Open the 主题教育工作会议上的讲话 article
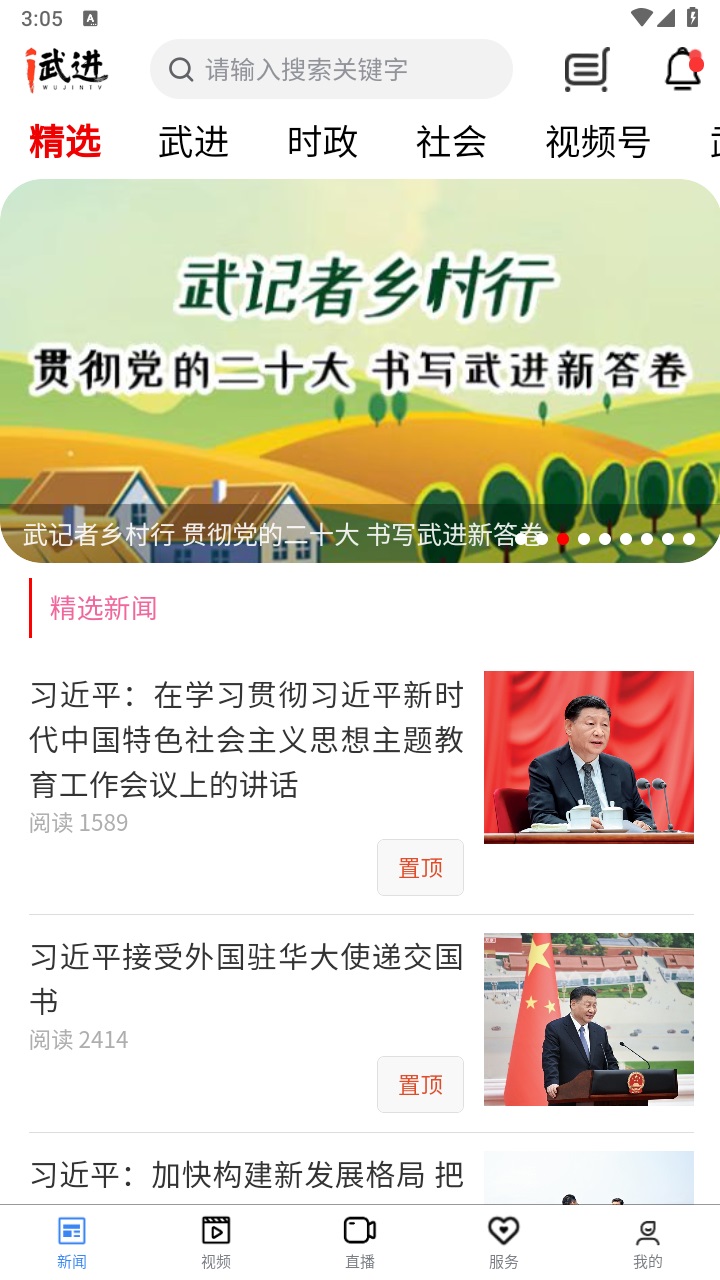The width and height of the screenshot is (720, 1280). coord(247,739)
